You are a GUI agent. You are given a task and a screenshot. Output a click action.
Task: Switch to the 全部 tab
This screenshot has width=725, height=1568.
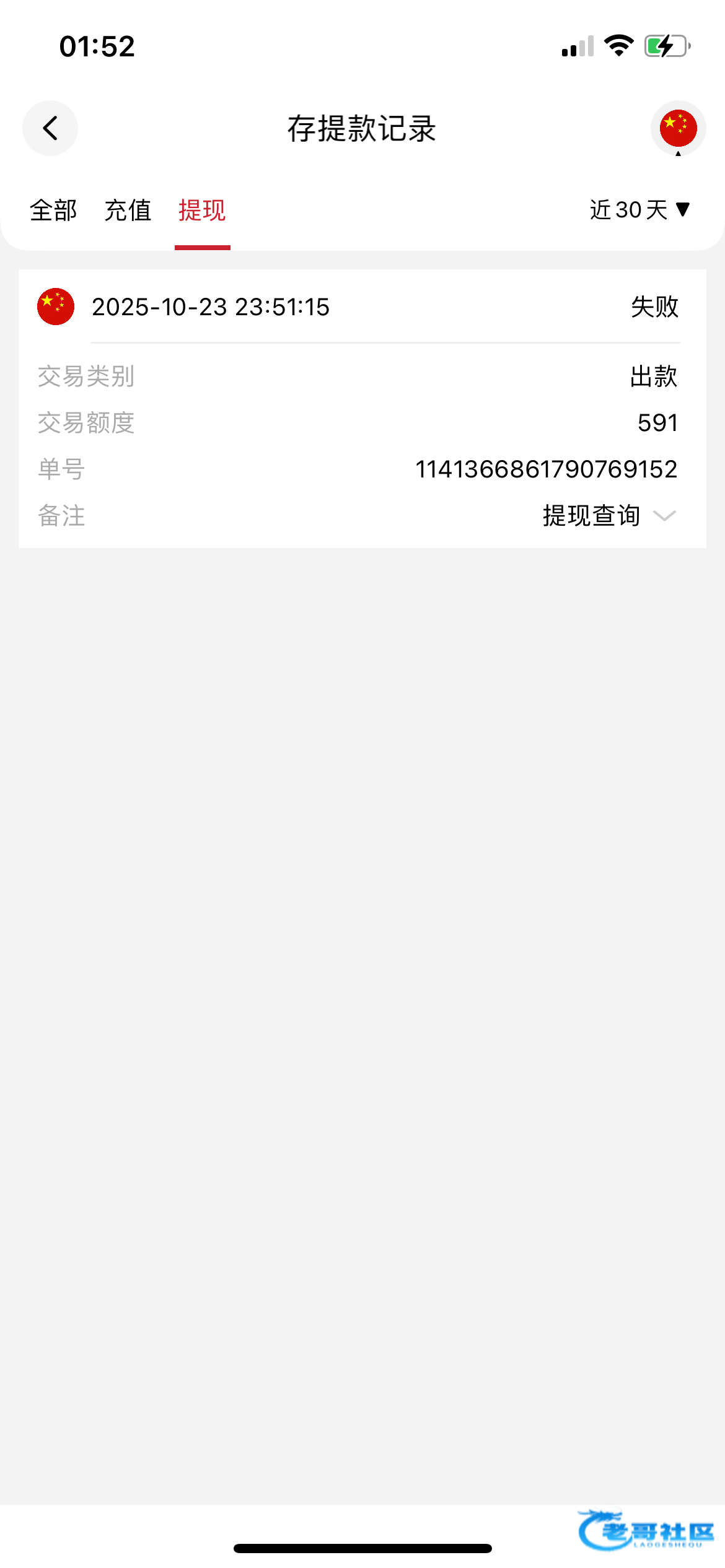(x=53, y=211)
